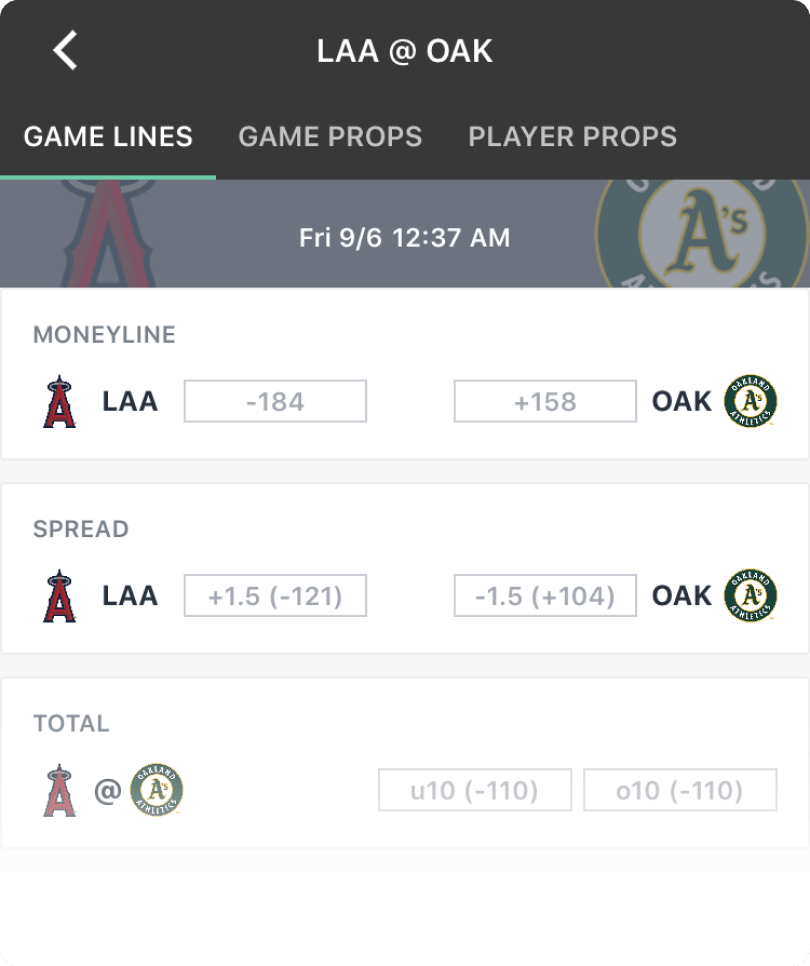Switch to the GAME PROPS tab

coord(329,137)
